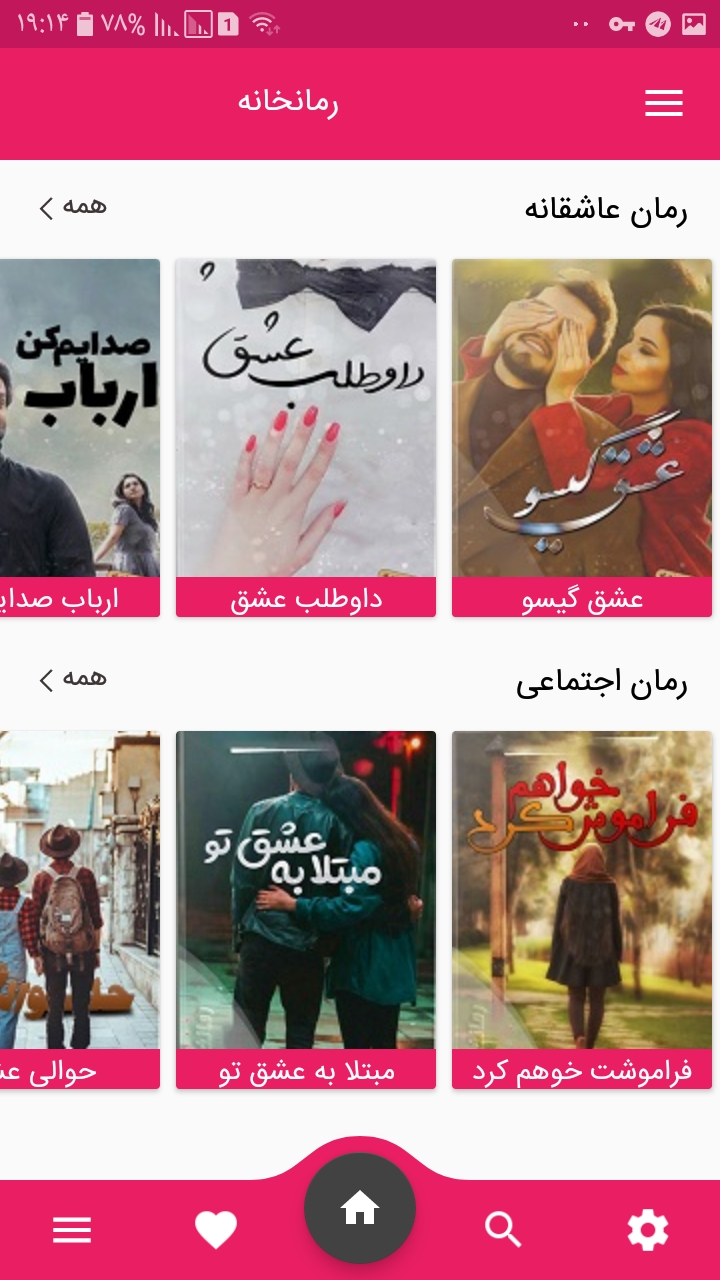Open the novel داوطلب عشق

click(306, 438)
